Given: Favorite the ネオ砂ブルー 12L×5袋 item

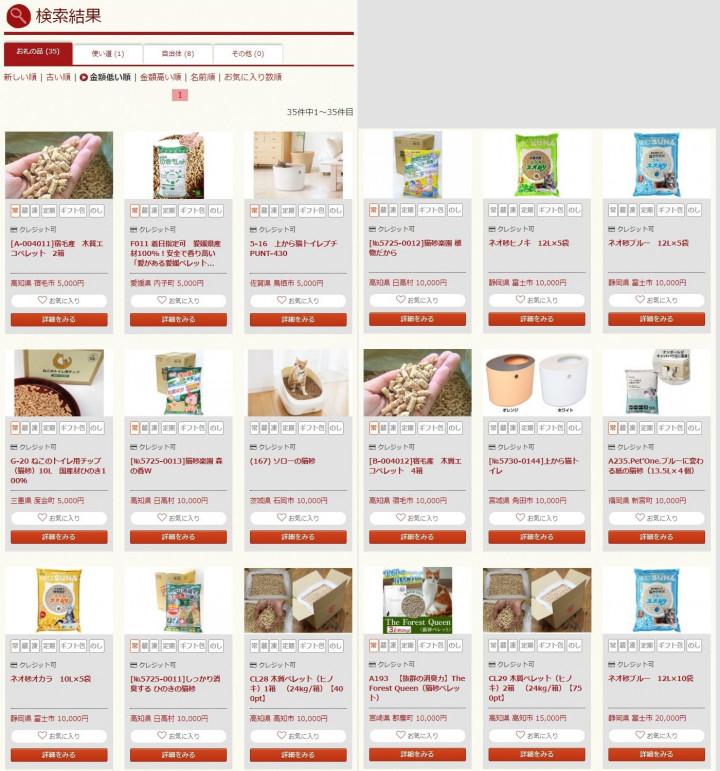Looking at the screenshot, I should point(656,300).
